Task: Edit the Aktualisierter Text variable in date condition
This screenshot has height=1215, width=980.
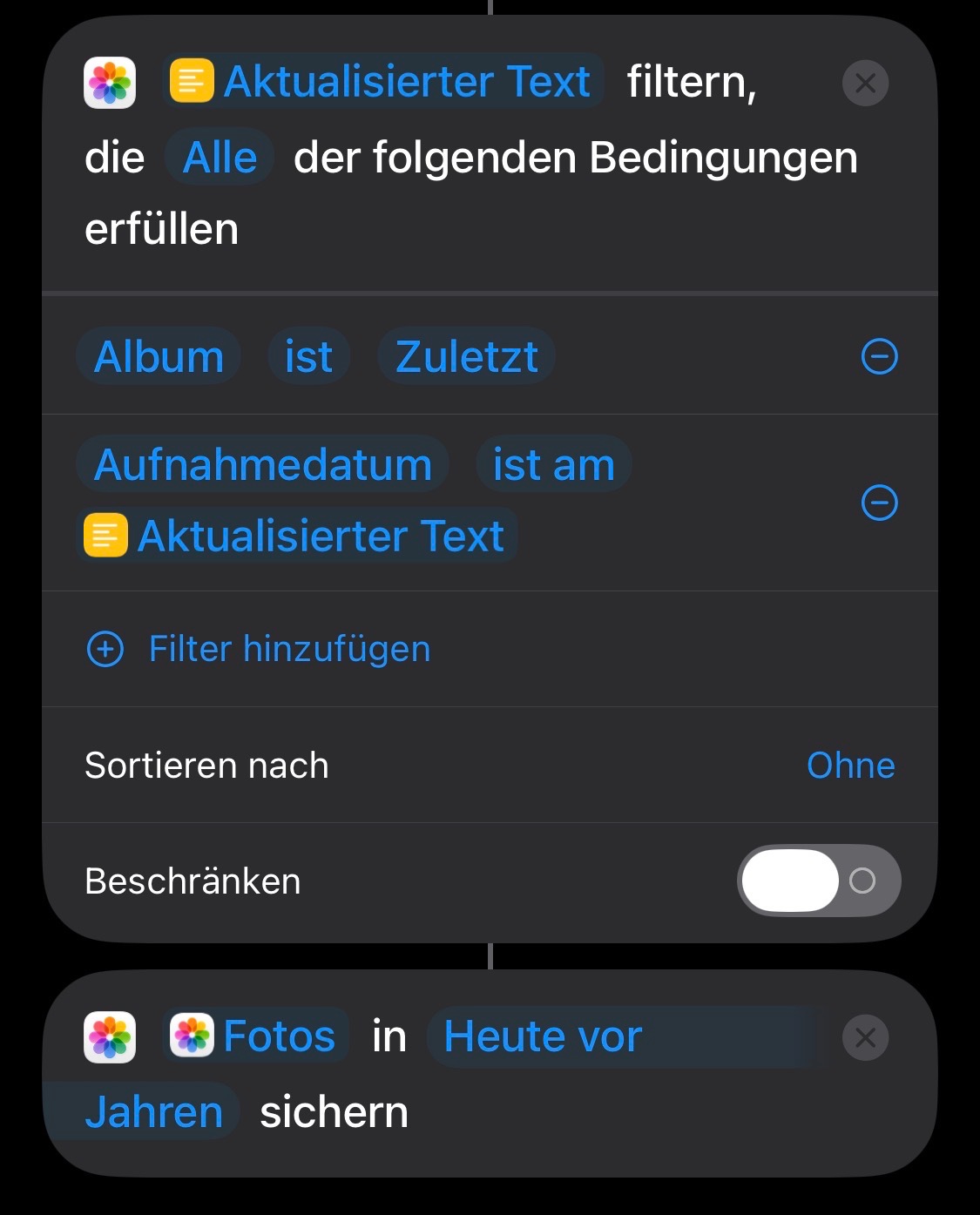Action: tap(297, 536)
